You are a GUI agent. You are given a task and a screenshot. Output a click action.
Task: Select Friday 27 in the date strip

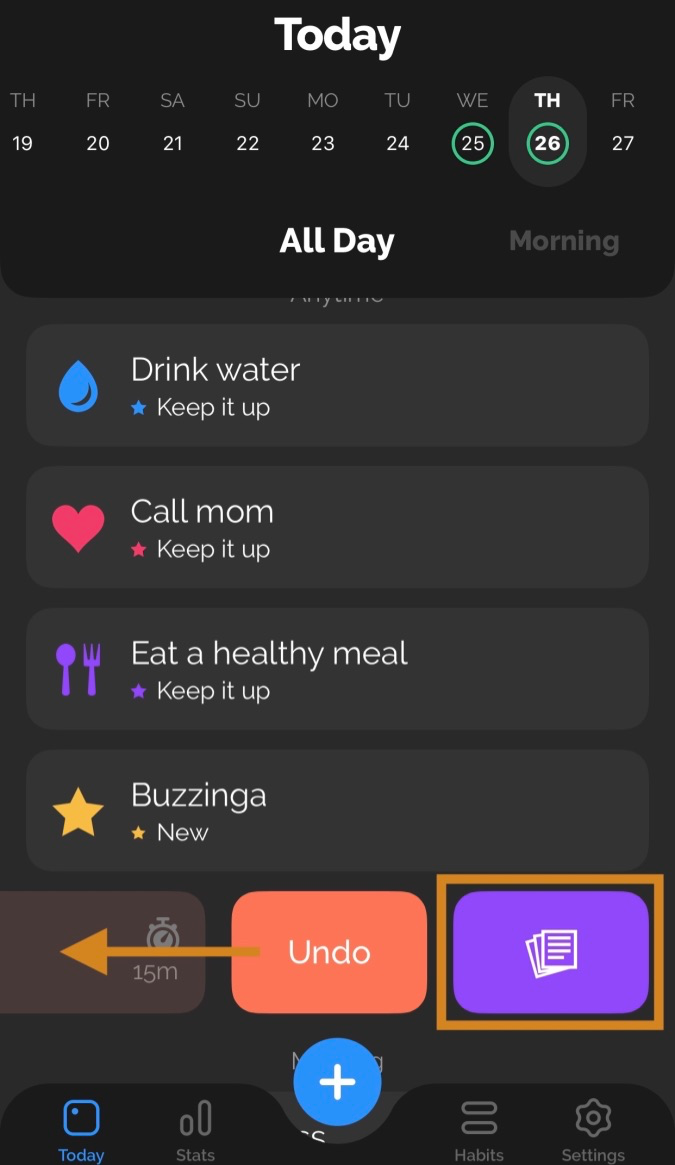(x=623, y=123)
